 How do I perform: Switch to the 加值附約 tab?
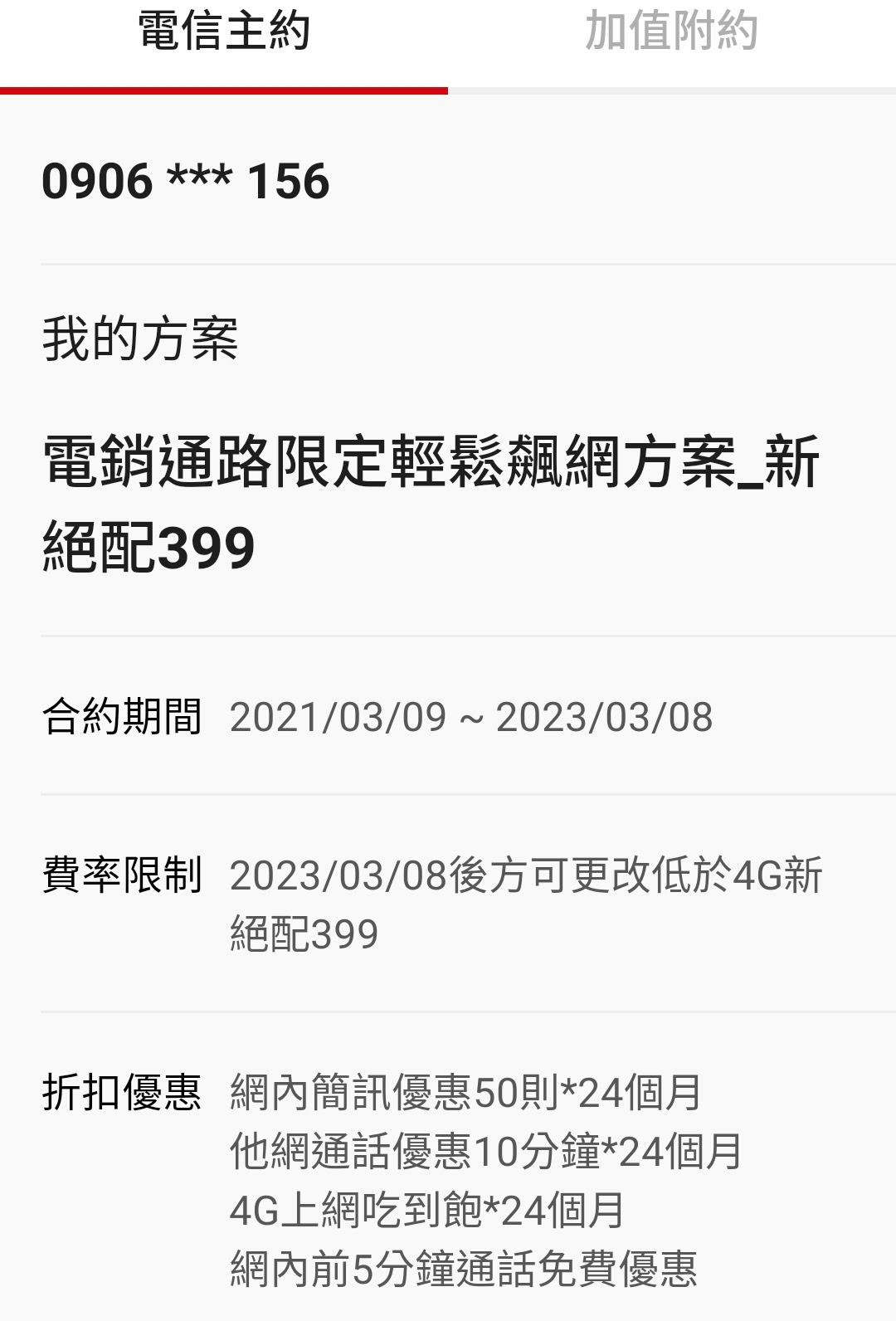(672, 35)
